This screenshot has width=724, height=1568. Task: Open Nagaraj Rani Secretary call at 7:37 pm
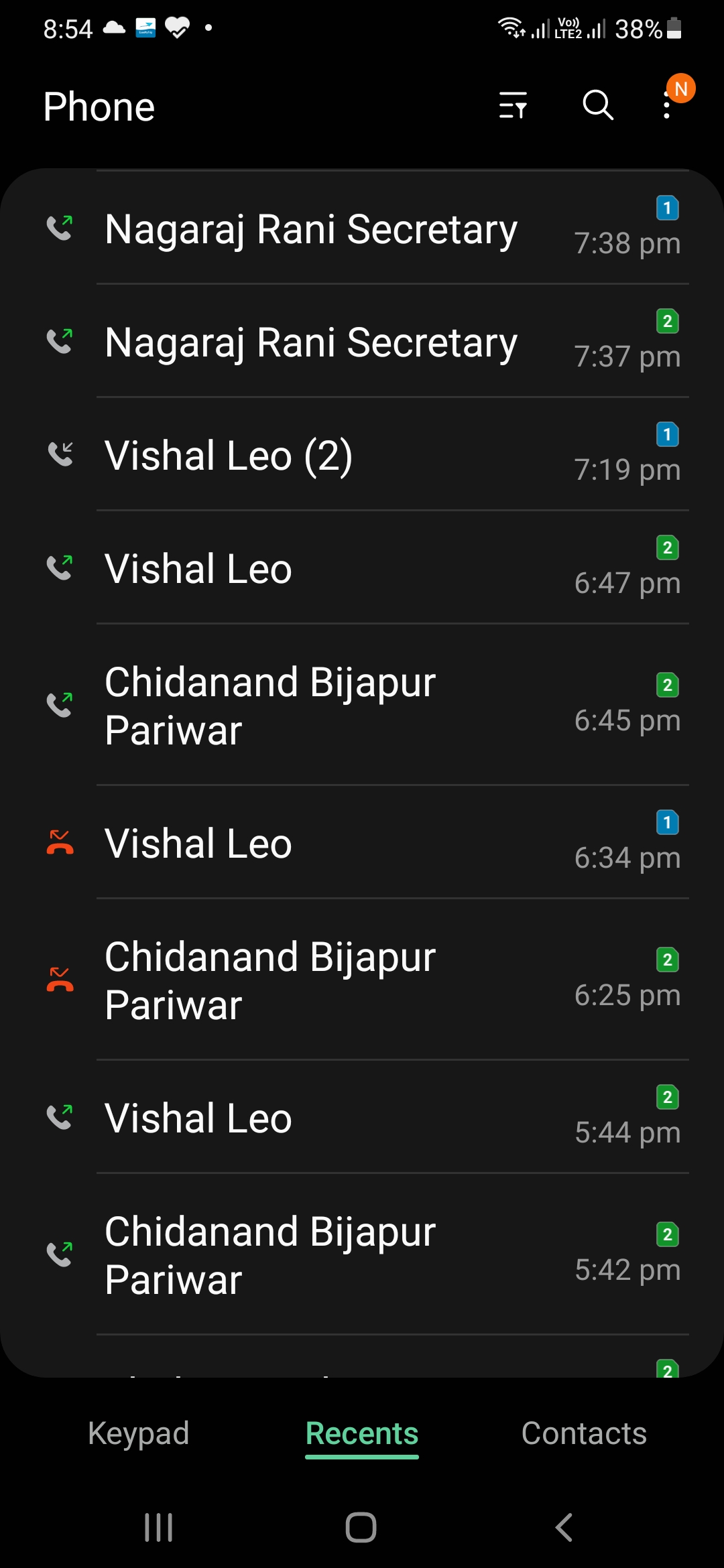[x=311, y=342]
